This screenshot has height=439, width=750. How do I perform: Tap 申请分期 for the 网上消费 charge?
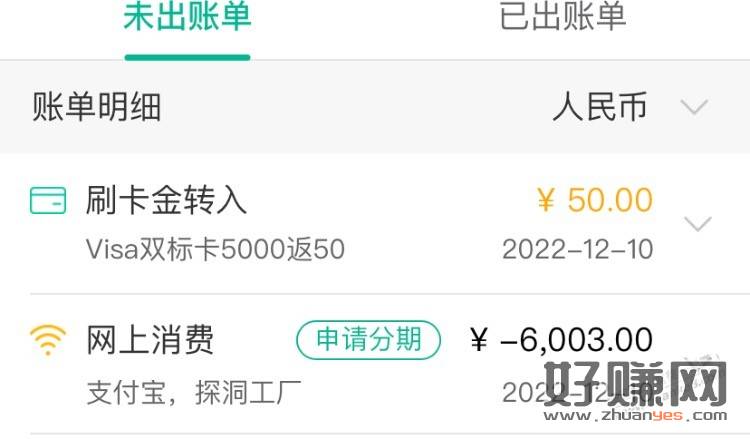click(368, 340)
